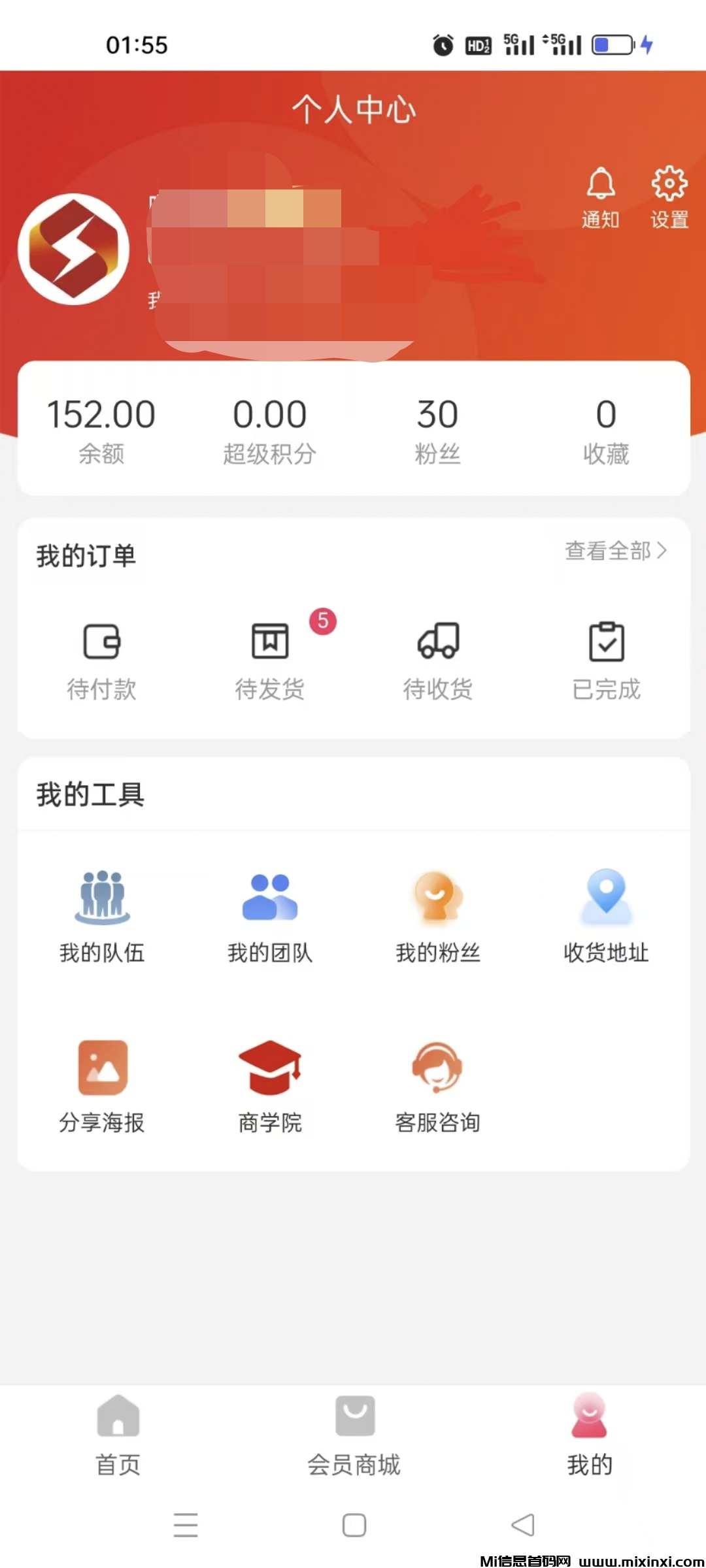Contact 客服咨询 customer service
The height and width of the screenshot is (1568, 706).
coord(438,1086)
